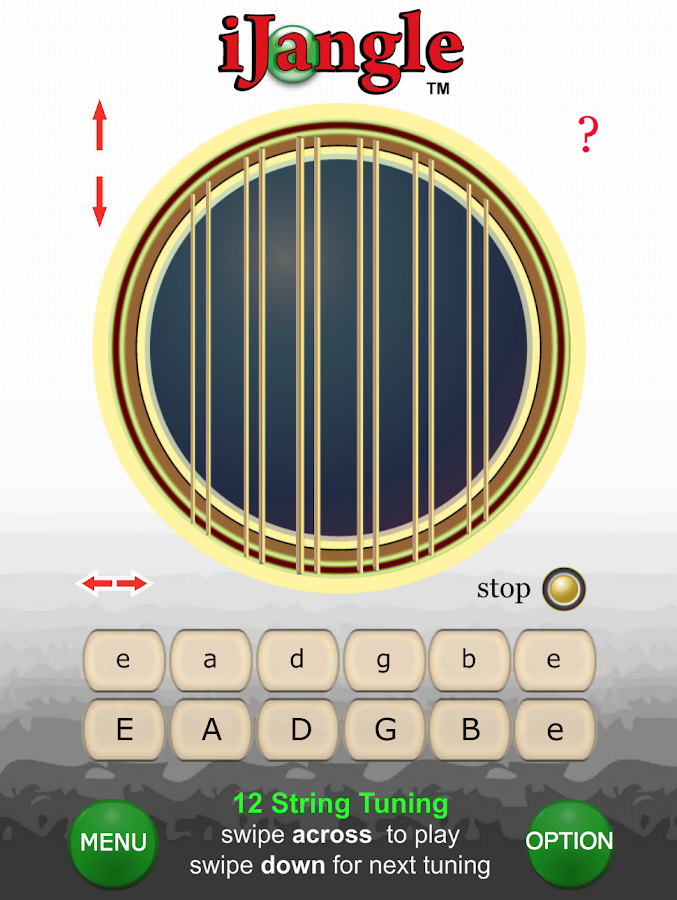Open the green OPTION button
The image size is (677, 900).
coord(569,842)
